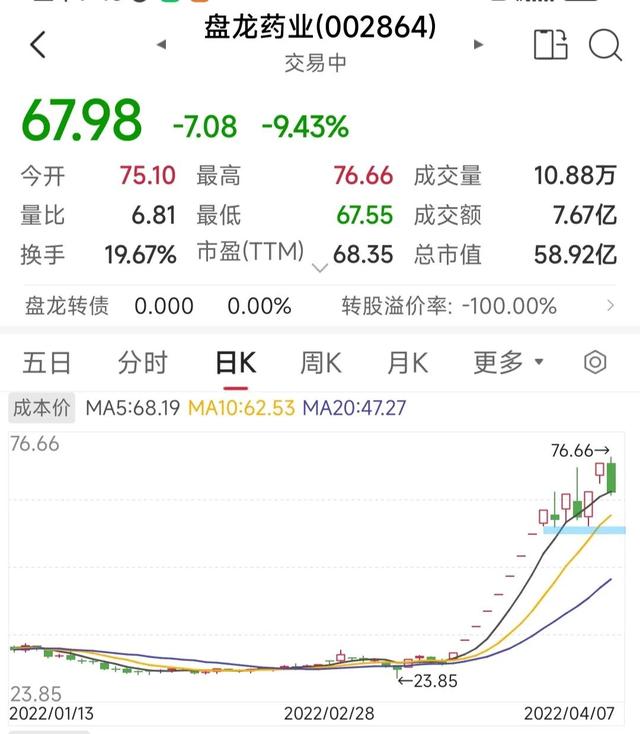Toggle the 成本价 indicator button
The width and height of the screenshot is (640, 734).
41,408
